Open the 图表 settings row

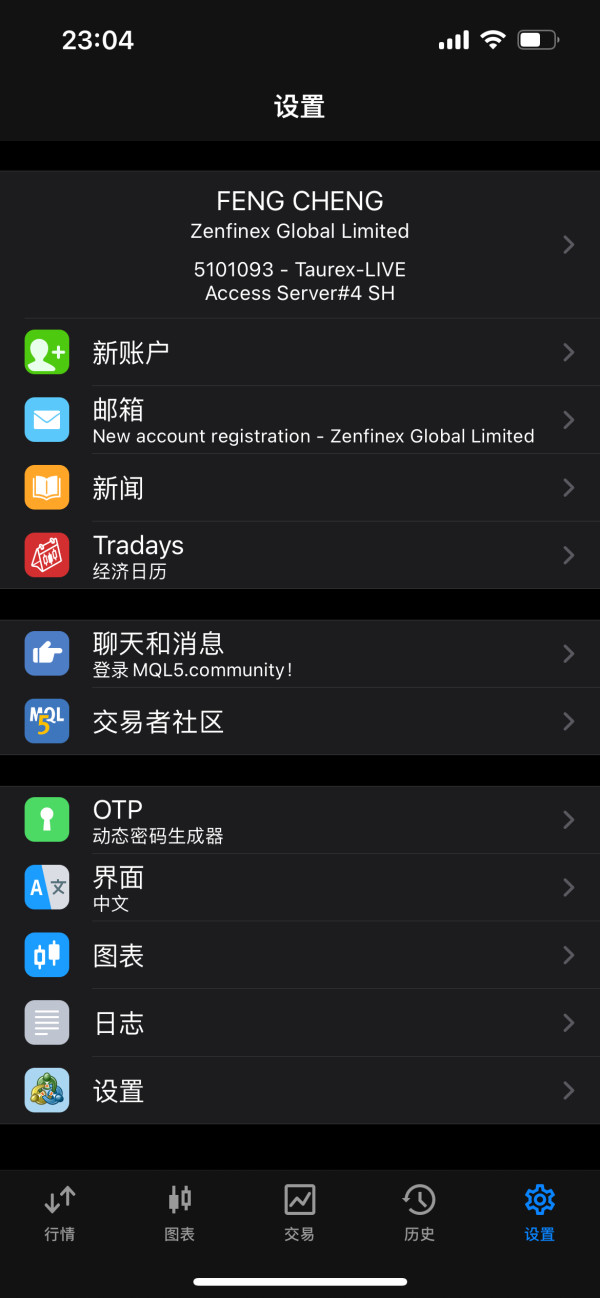(x=300, y=955)
